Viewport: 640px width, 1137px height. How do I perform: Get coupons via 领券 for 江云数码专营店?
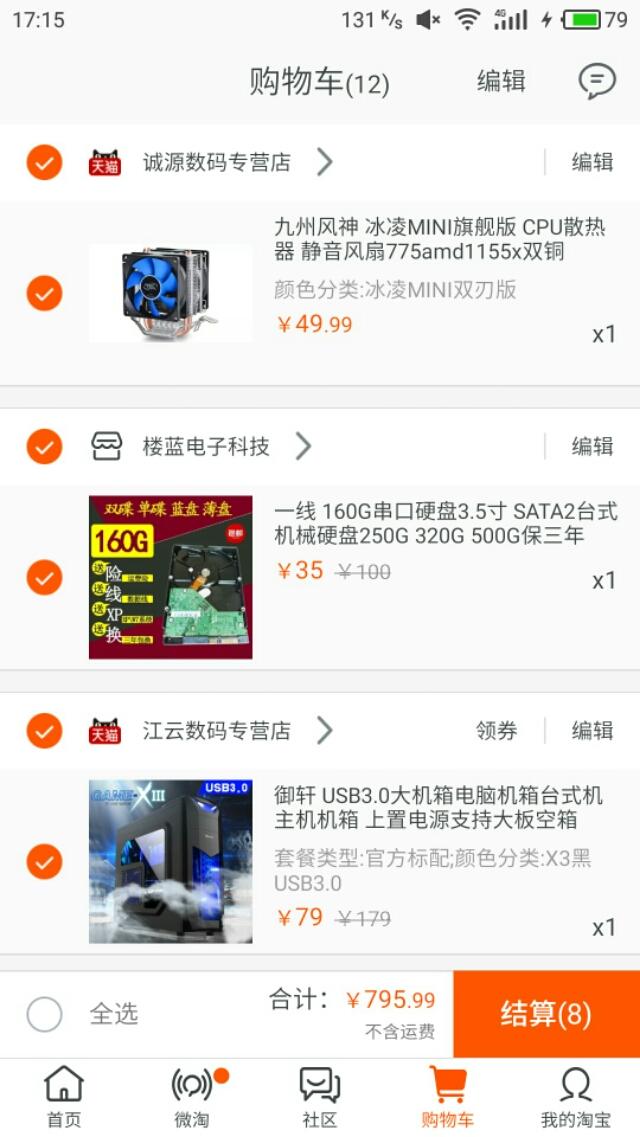coord(496,731)
